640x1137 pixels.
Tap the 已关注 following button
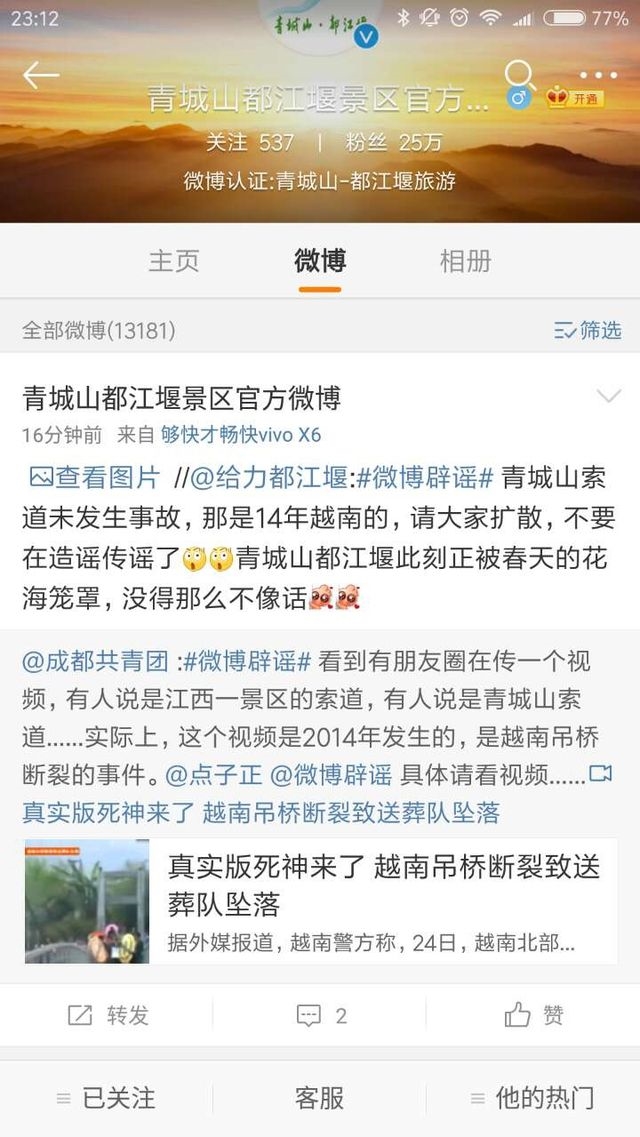tap(106, 1098)
